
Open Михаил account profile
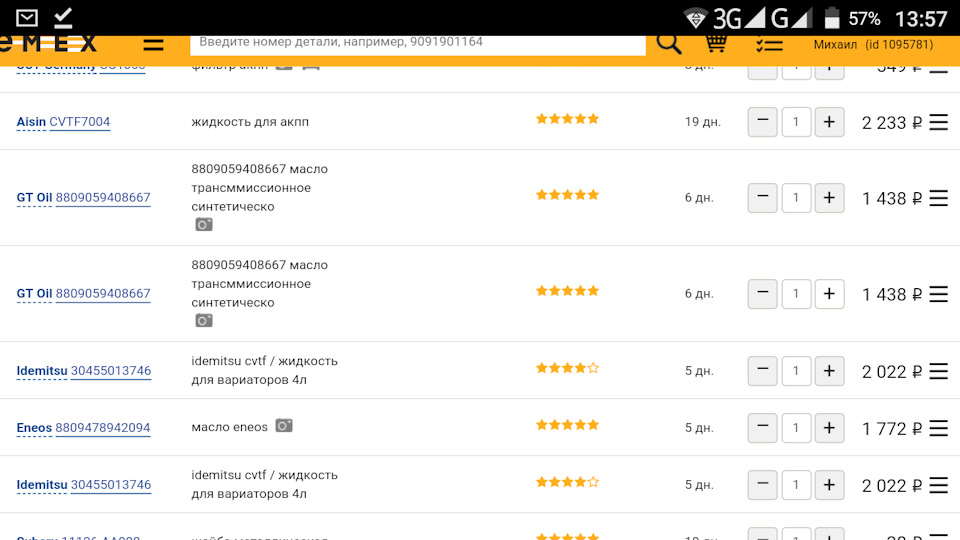(x=872, y=45)
